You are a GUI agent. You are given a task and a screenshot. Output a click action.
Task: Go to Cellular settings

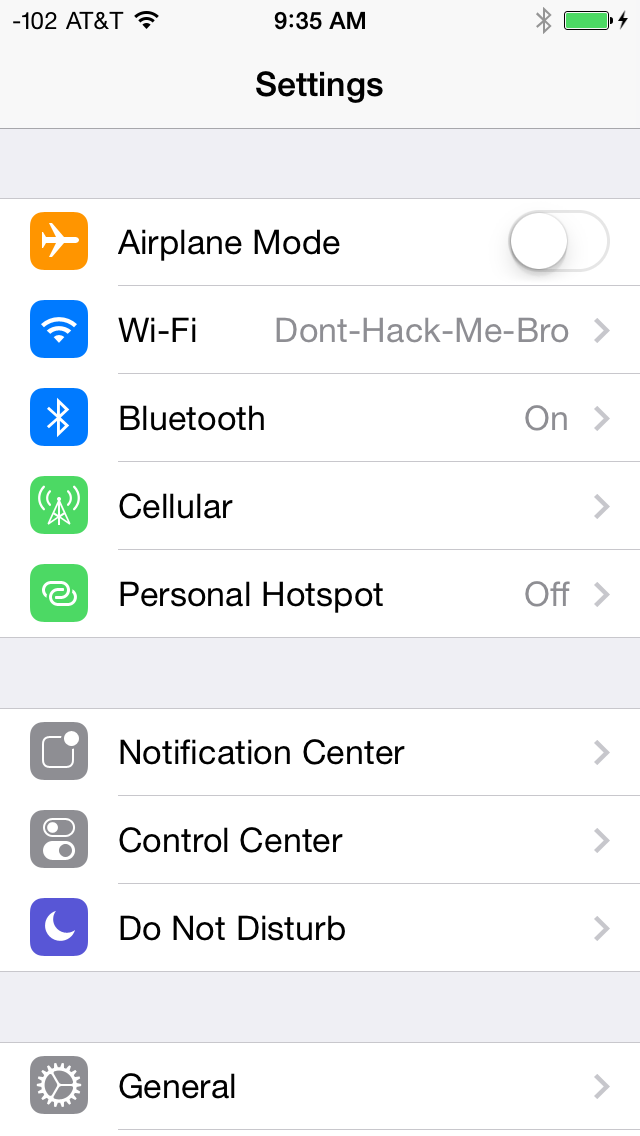[320, 506]
